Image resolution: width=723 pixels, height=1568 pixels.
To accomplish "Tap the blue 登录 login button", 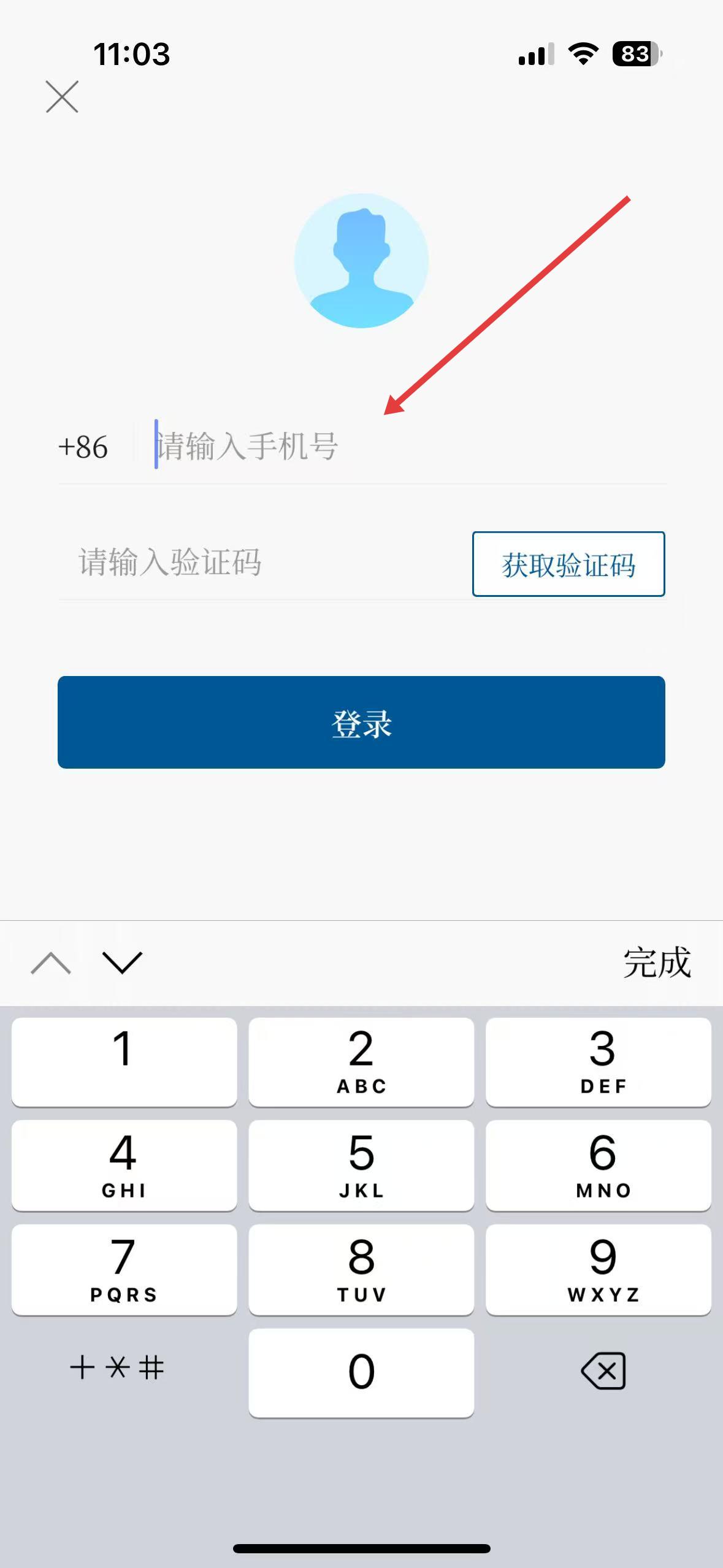I will point(361,722).
